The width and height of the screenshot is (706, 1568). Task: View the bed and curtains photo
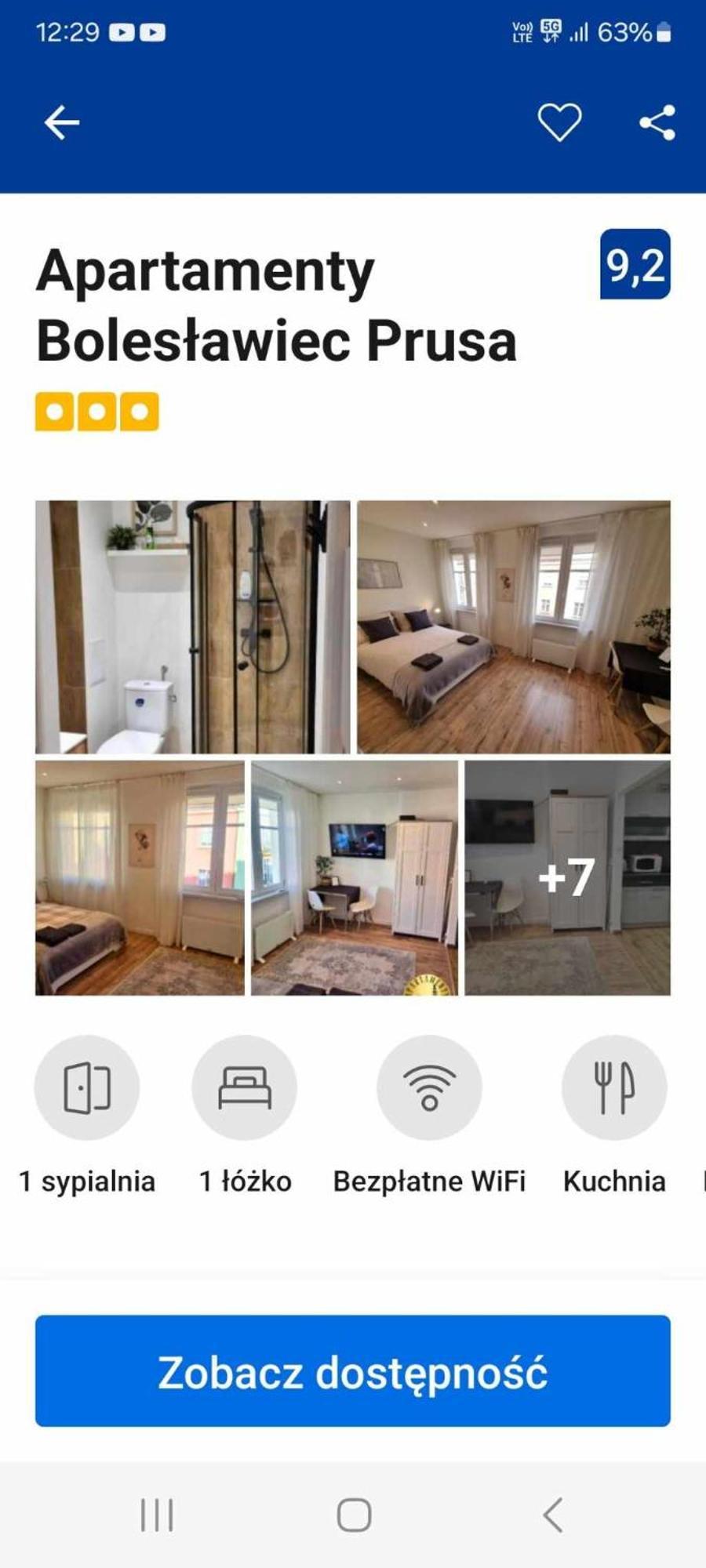[140, 878]
